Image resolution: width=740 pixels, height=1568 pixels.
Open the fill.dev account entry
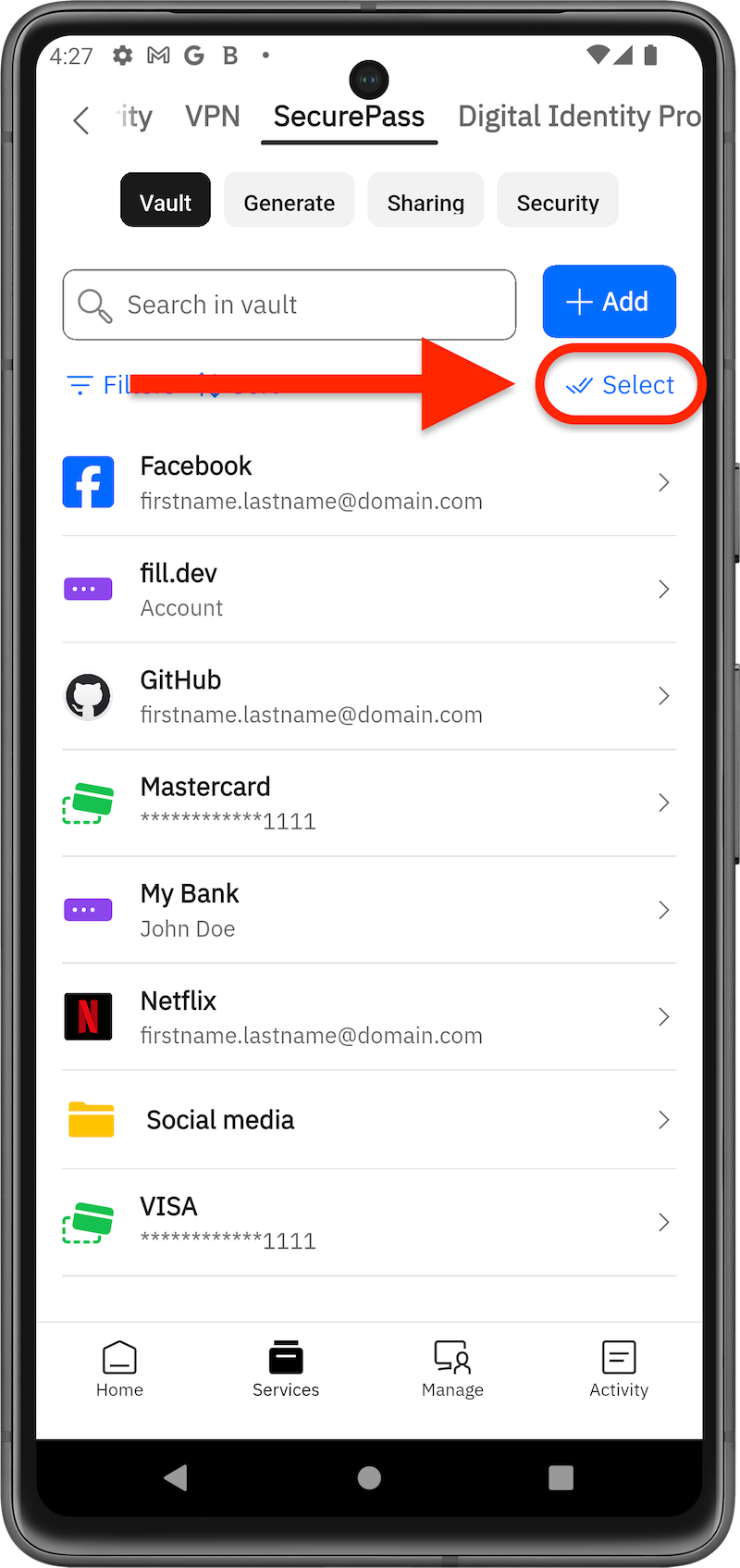pos(368,590)
